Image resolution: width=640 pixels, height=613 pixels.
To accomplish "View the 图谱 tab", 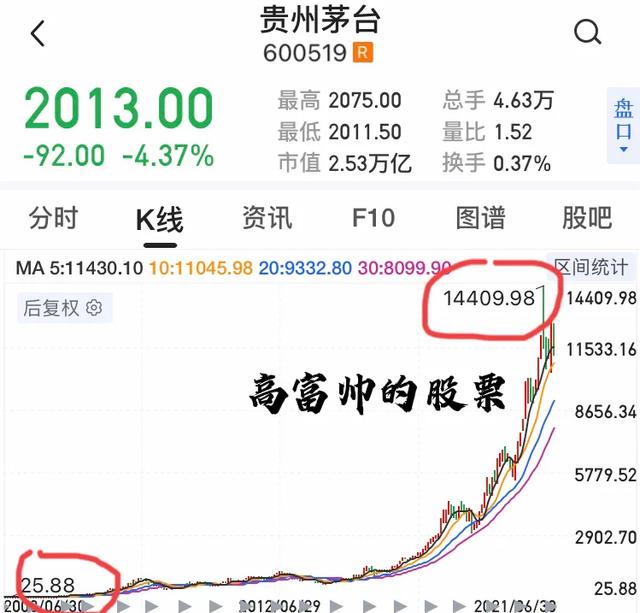I will coord(480,218).
